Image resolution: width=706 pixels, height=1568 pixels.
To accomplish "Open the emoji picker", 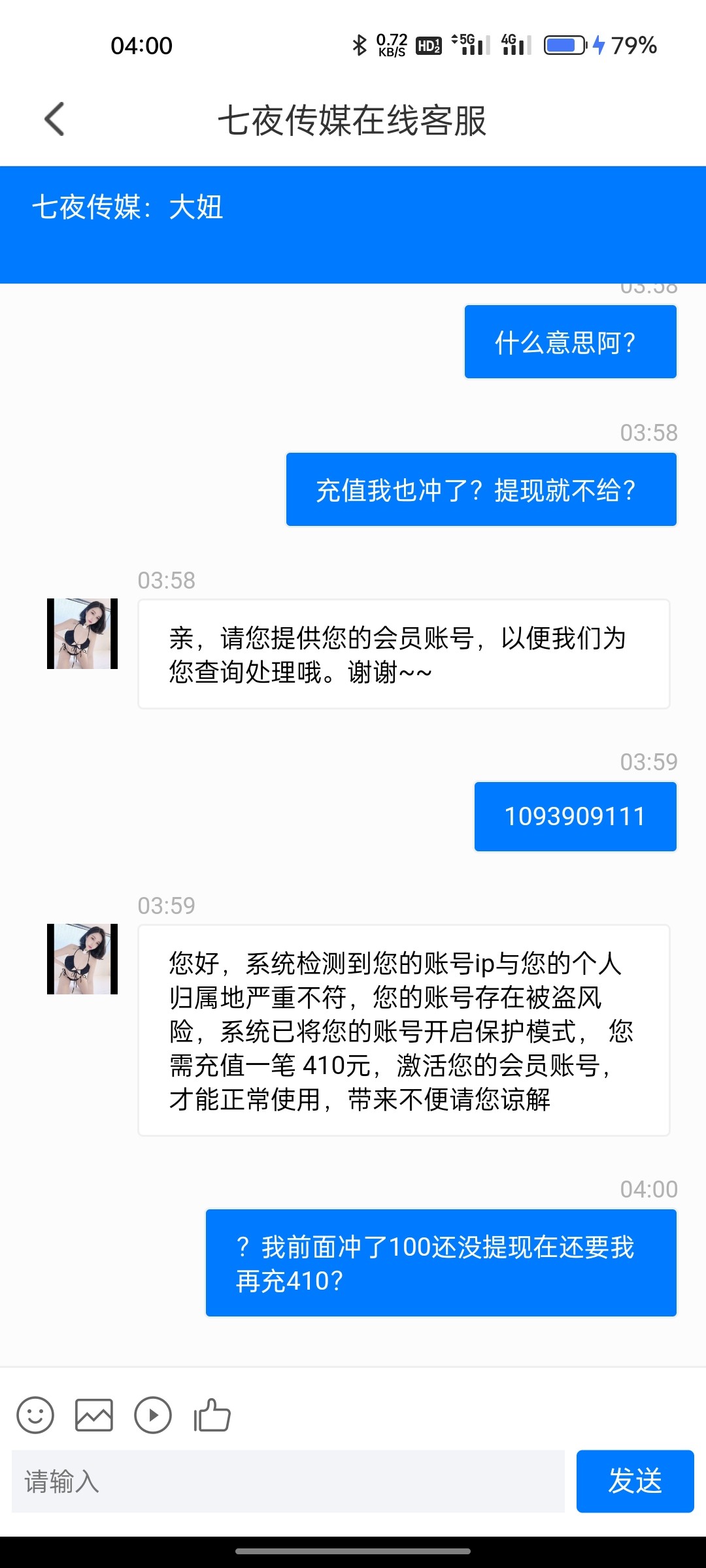I will [35, 1415].
